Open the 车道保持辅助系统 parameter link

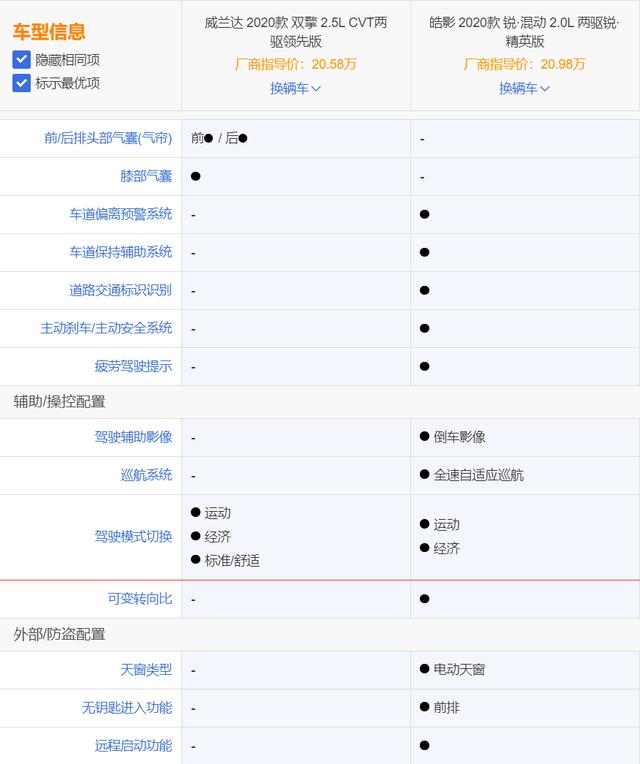pos(120,252)
